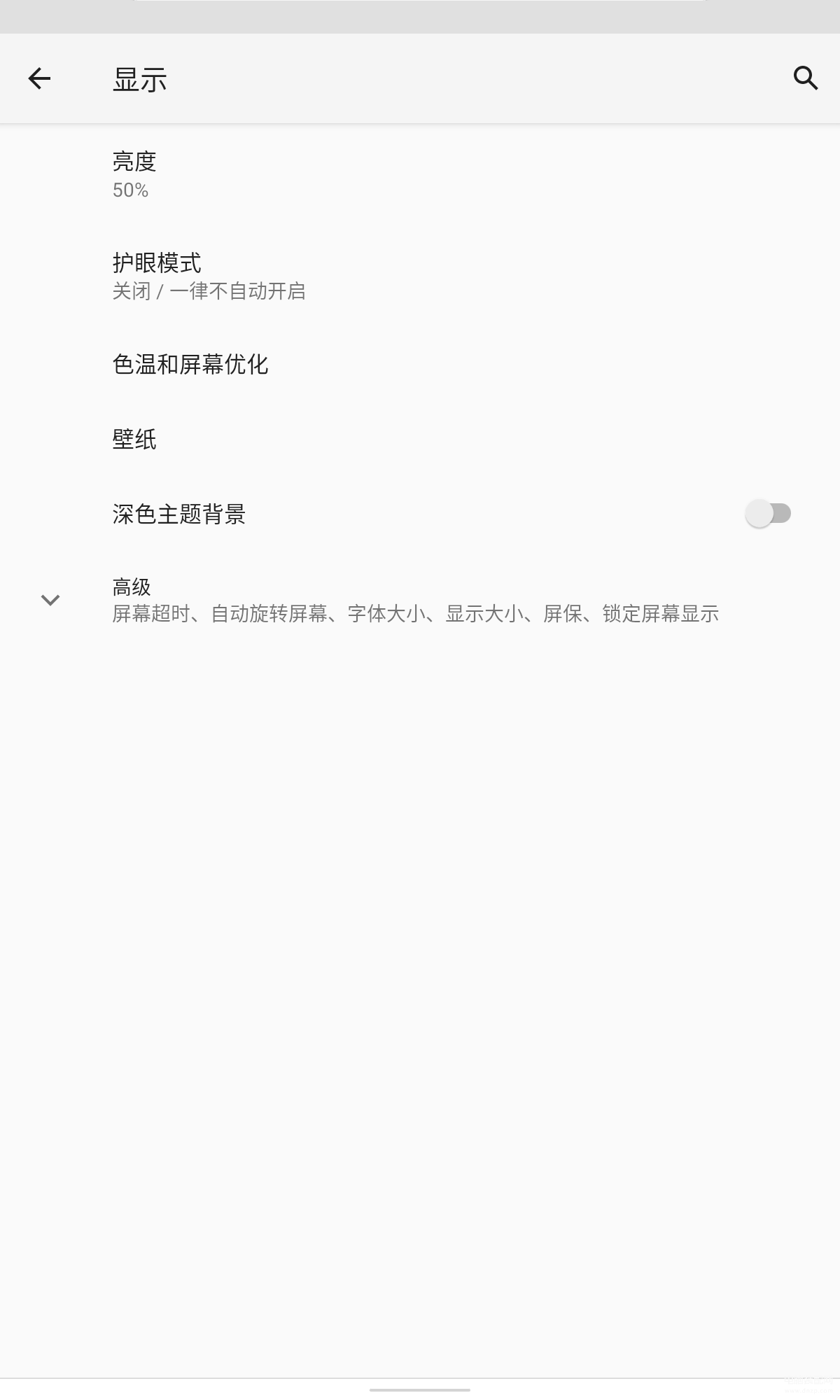840x1400 pixels.
Task: Go back using the top-left arrow
Action: [x=39, y=78]
